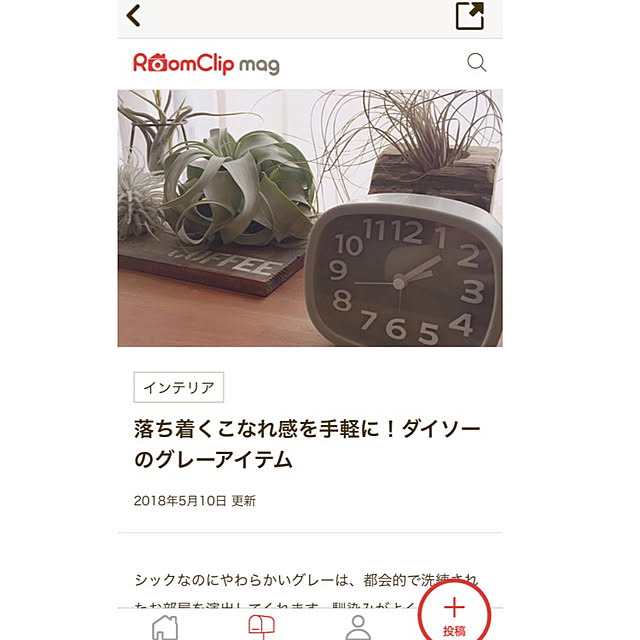This screenshot has width=640, height=640.
Task: Open the RoomClip mag search
Action: [477, 63]
